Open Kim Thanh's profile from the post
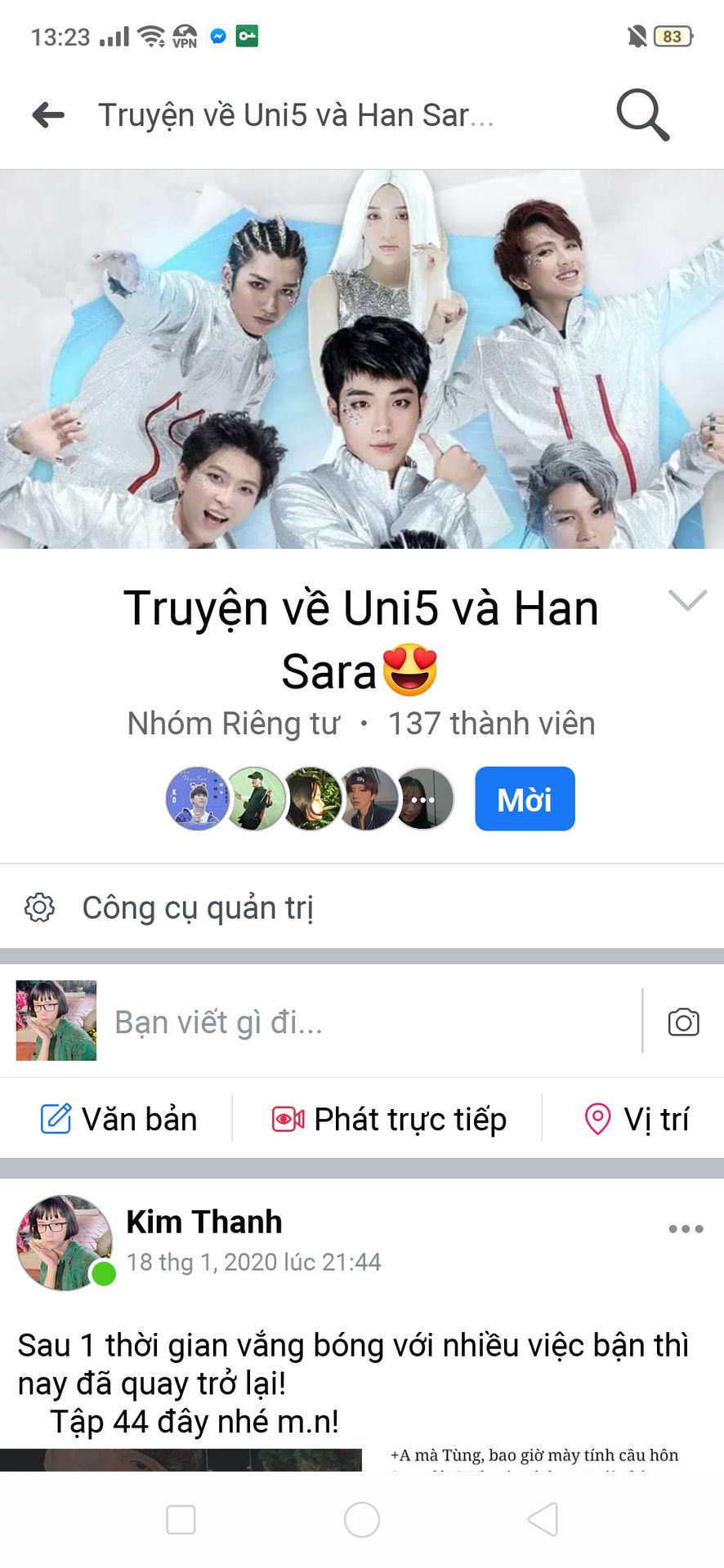The image size is (724, 1568). pos(204,1222)
